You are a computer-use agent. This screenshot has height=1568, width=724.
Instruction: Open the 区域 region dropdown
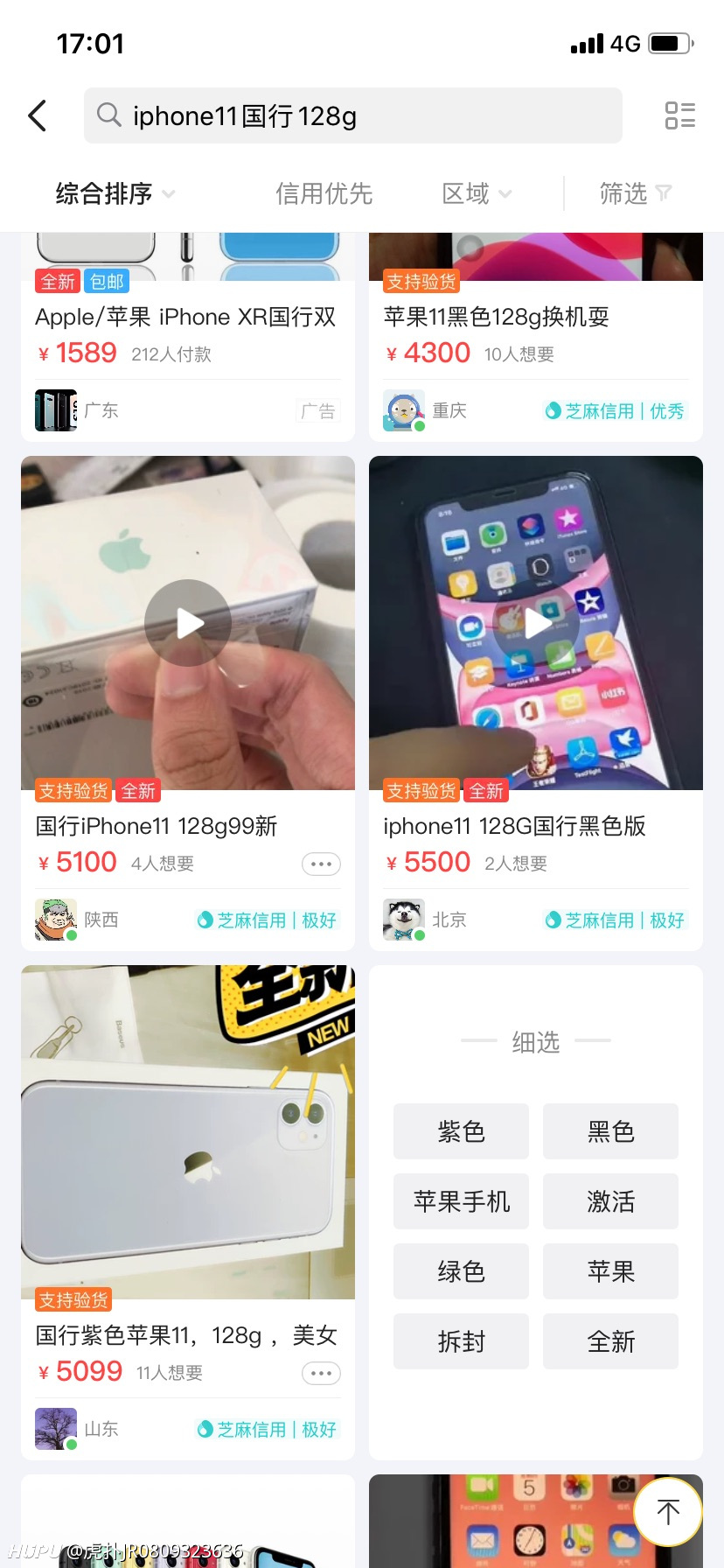point(477,193)
